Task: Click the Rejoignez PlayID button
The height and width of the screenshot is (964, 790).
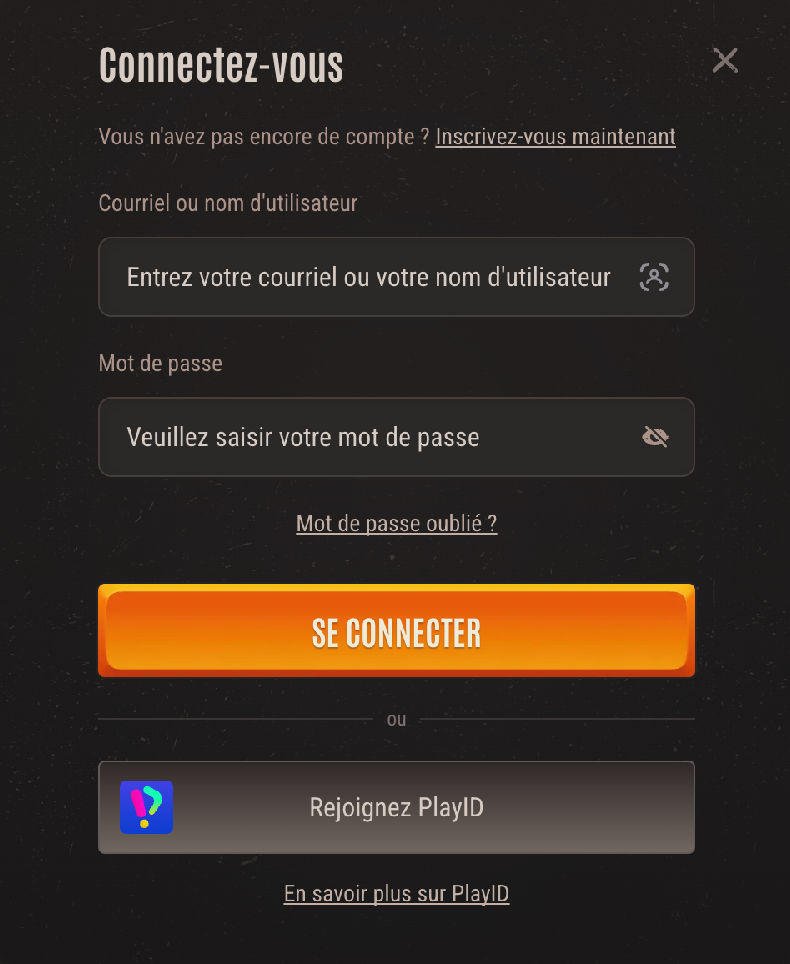Action: (396, 807)
